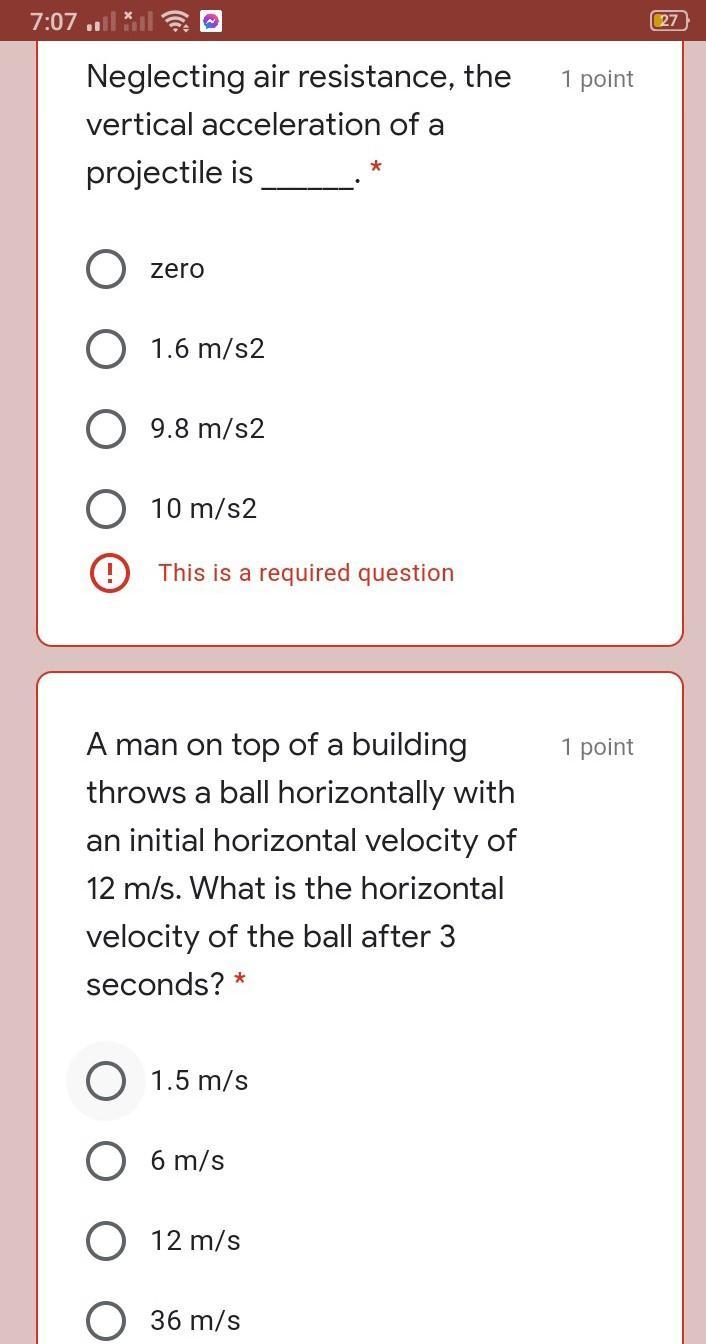Choose the 1.6 m/s2 answer option
The image size is (706, 1344).
[106, 349]
